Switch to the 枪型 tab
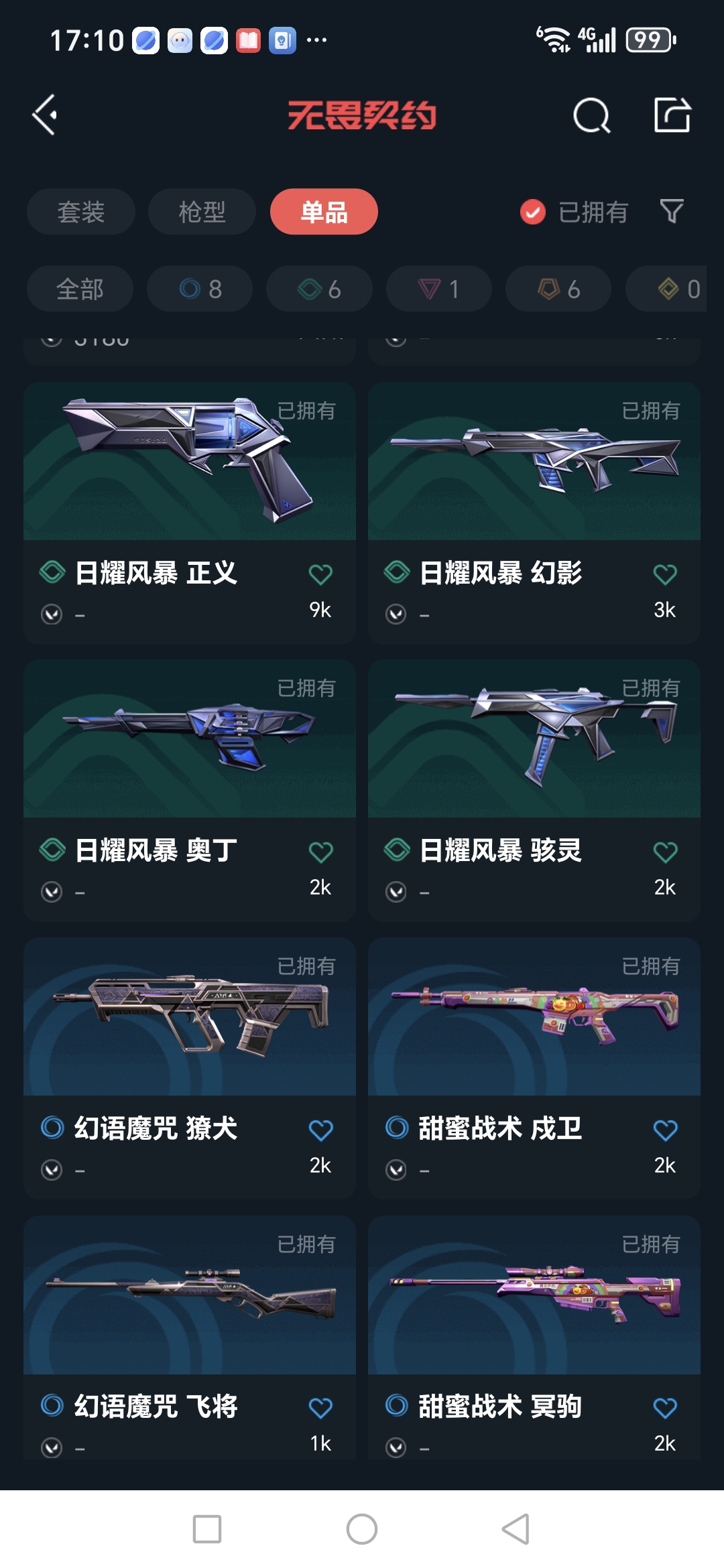 pyautogui.click(x=202, y=212)
